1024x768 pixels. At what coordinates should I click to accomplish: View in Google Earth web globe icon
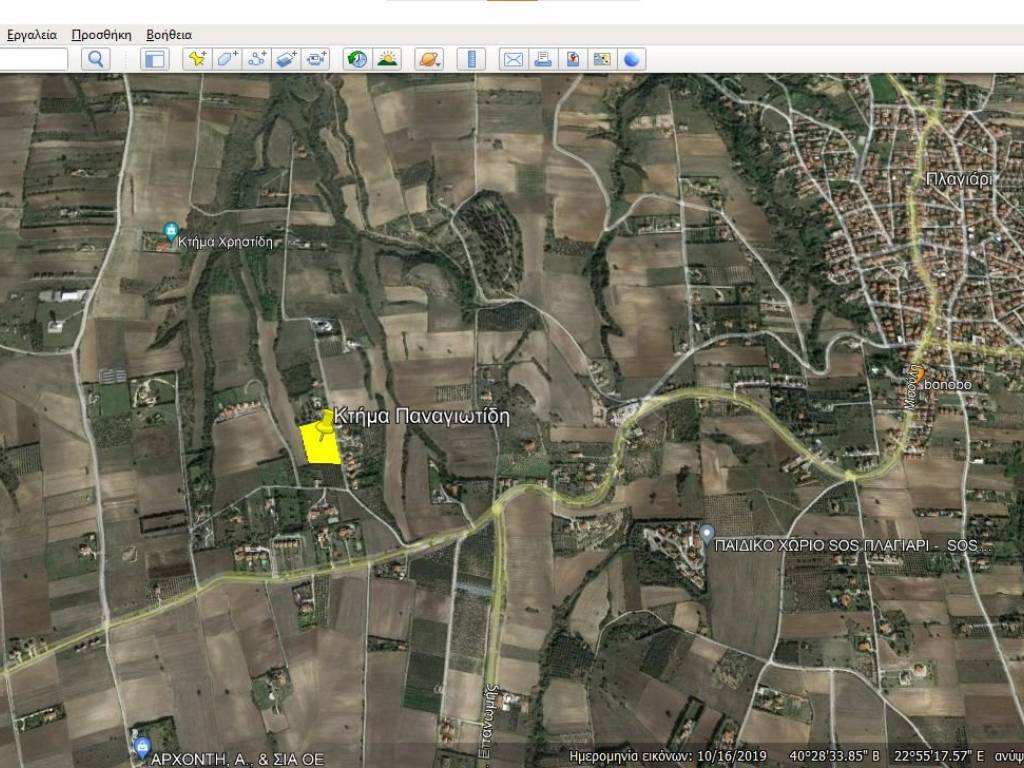tap(632, 59)
